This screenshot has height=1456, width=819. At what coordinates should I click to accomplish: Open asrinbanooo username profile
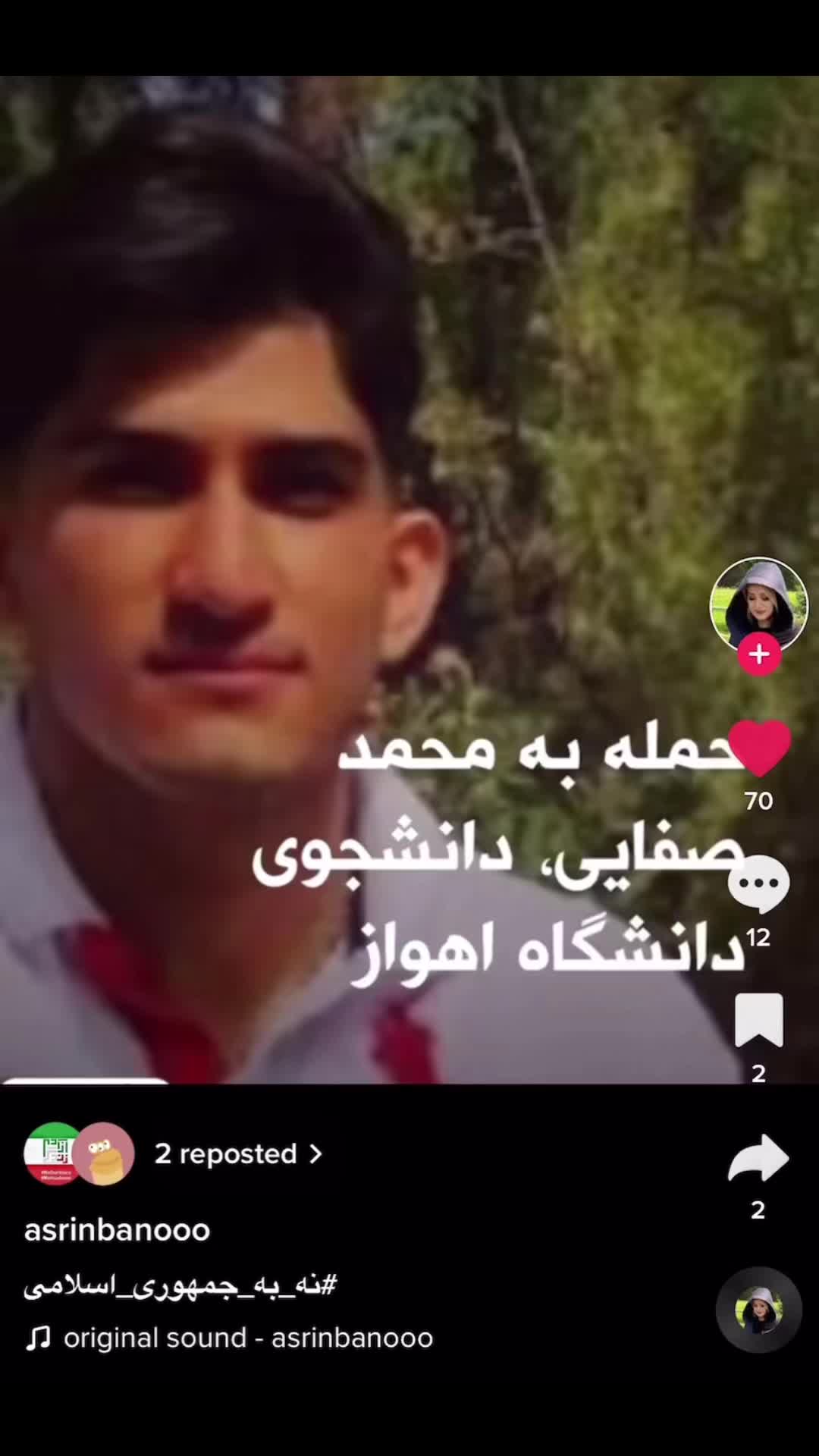tap(117, 1229)
